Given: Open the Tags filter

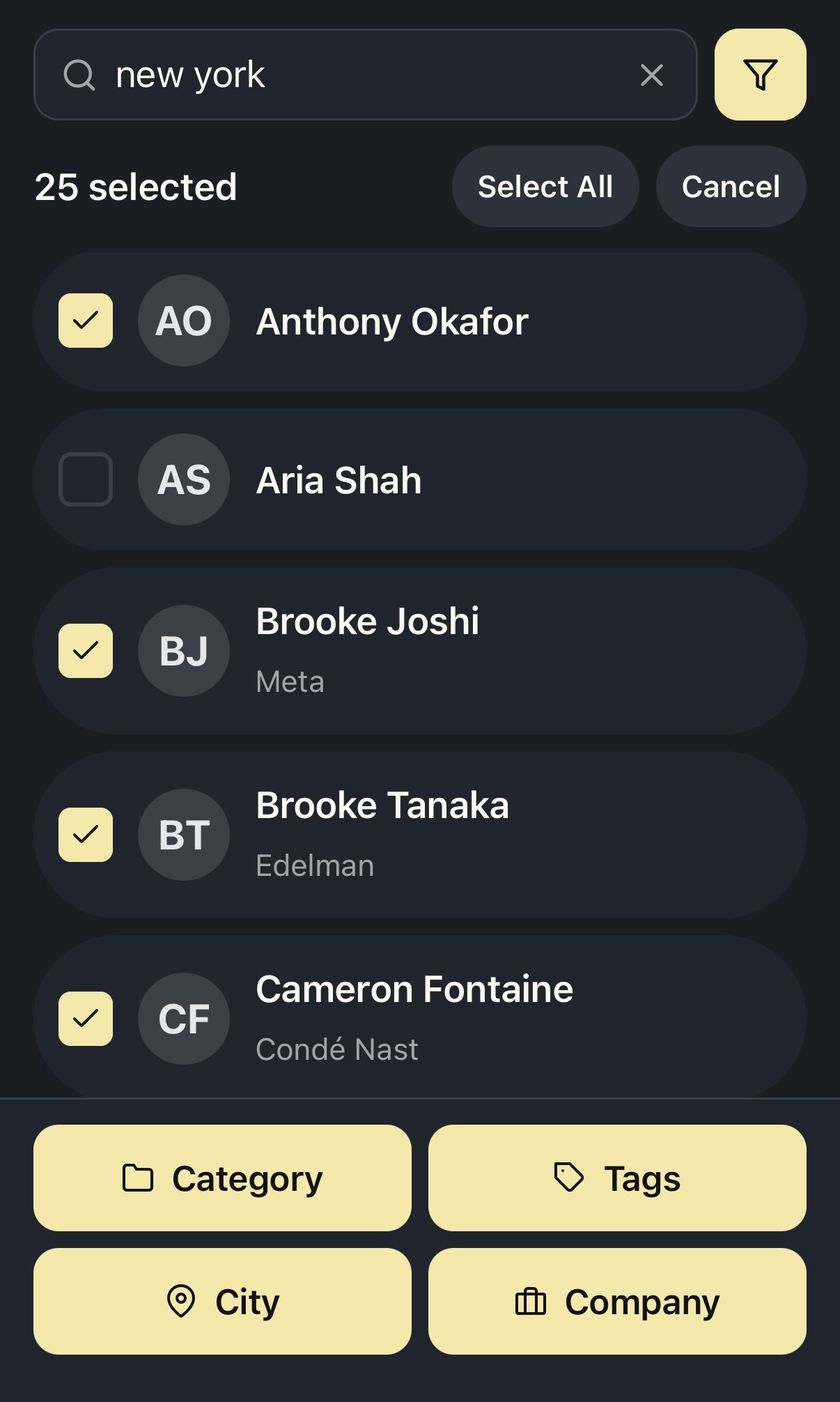Looking at the screenshot, I should coord(619,1178).
